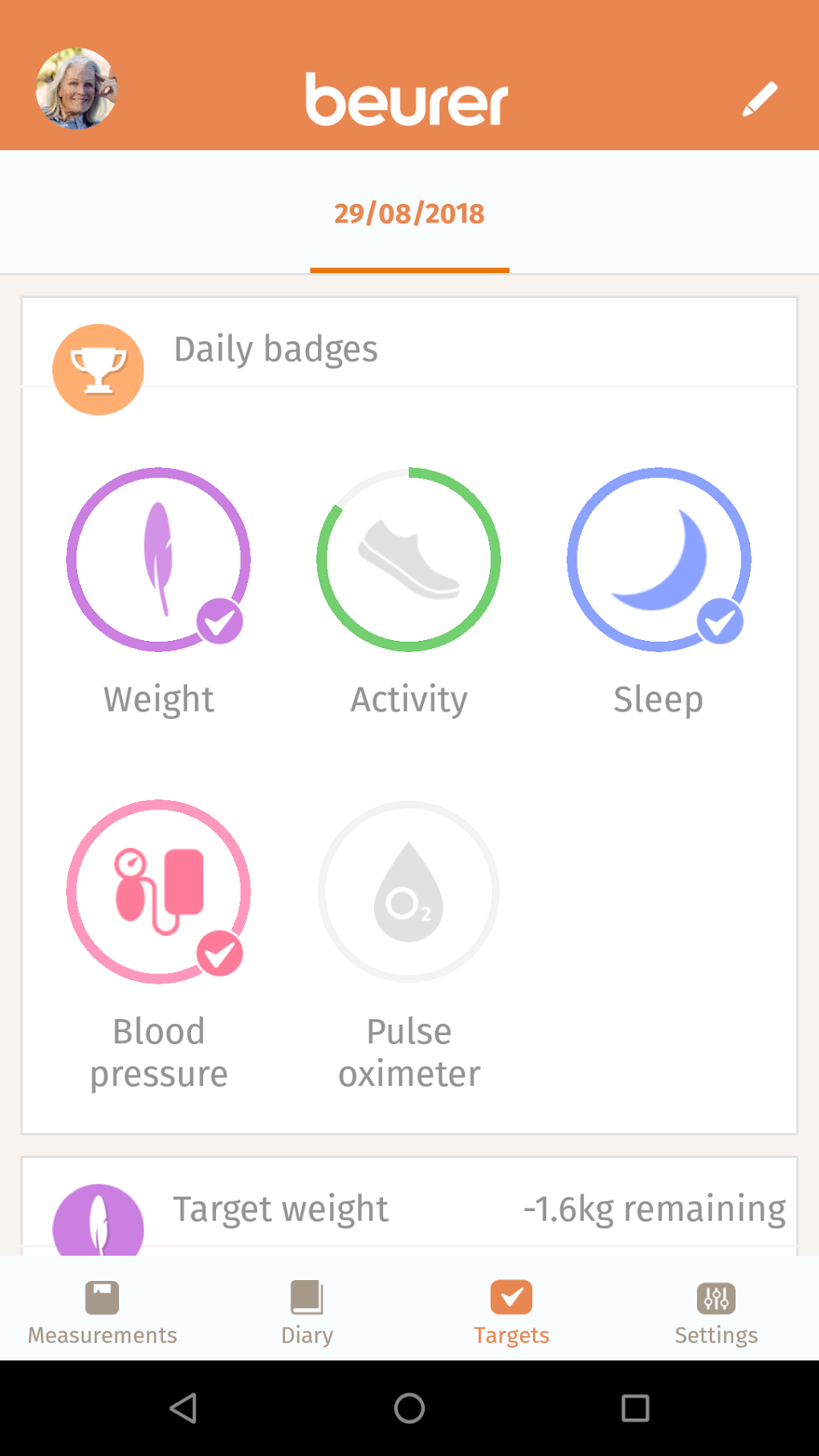Screen dimensions: 819x1456
Task: Tap the edit pencil icon
Action: click(760, 97)
